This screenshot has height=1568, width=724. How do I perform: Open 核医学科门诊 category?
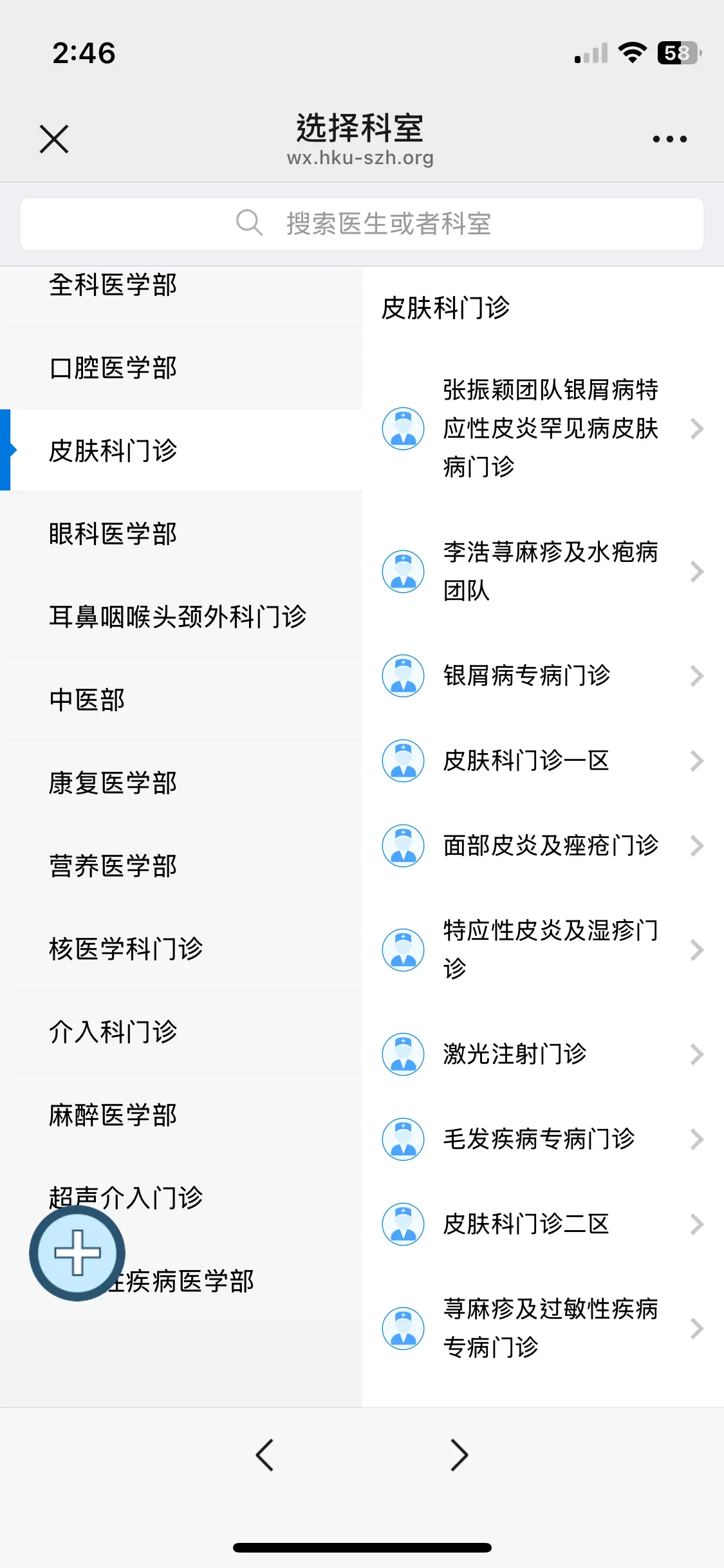[181, 949]
